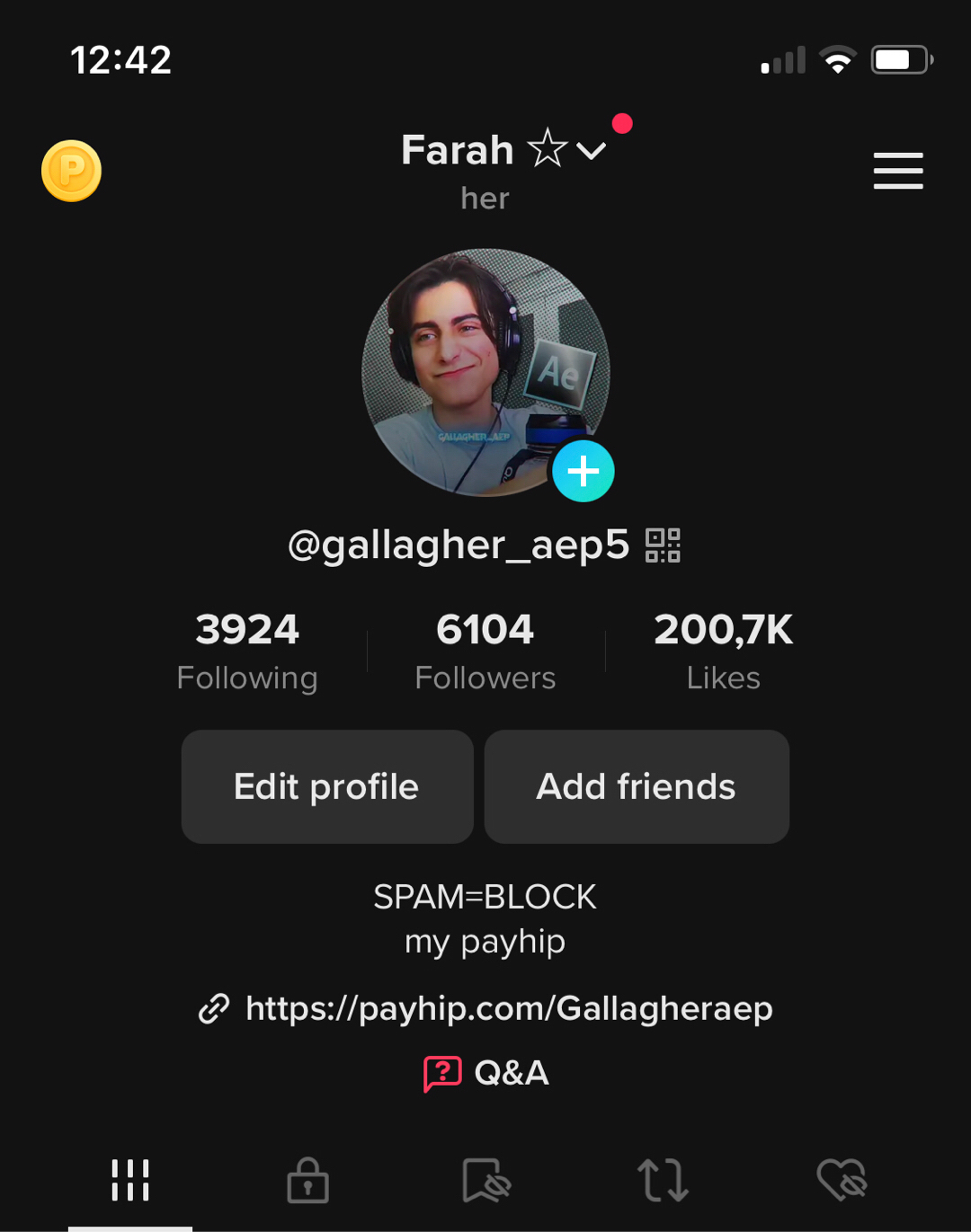Tap Edit profile
The image size is (971, 1232).
327,786
